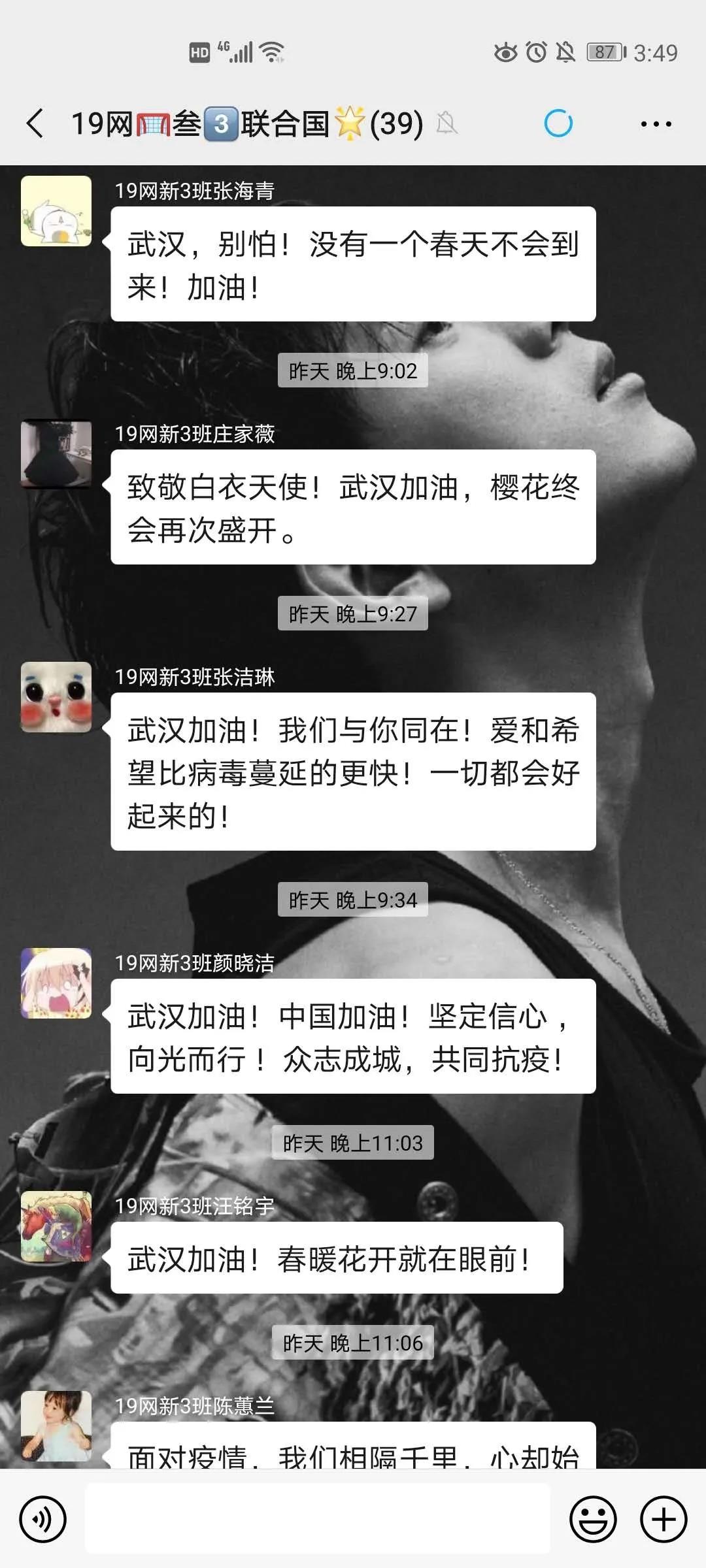The image size is (706, 1568).
Task: Open the plus attachment menu
Action: pyautogui.click(x=663, y=1519)
